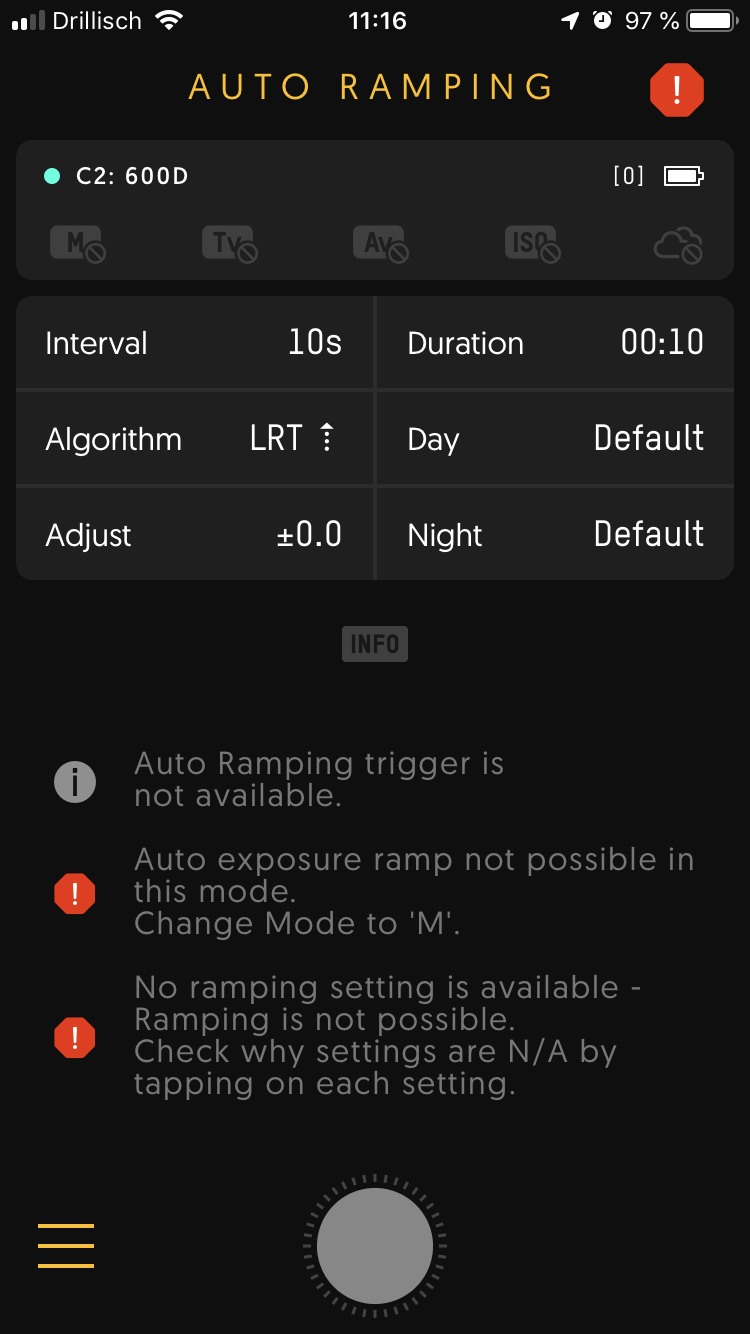750x1334 pixels.
Task: Tap the cloud setting icon
Action: [678, 244]
